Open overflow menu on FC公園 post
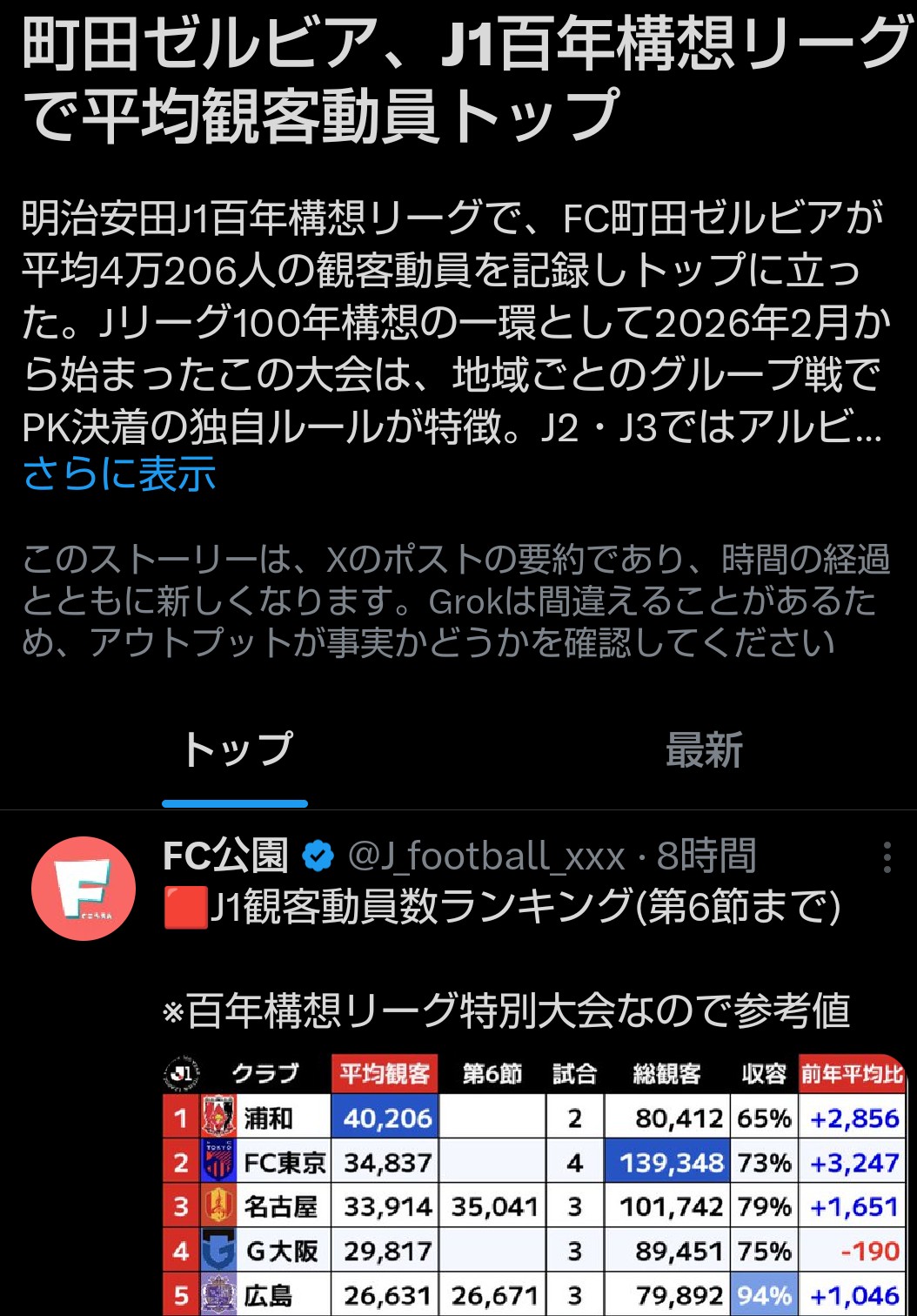The height and width of the screenshot is (1316, 917). (x=886, y=857)
